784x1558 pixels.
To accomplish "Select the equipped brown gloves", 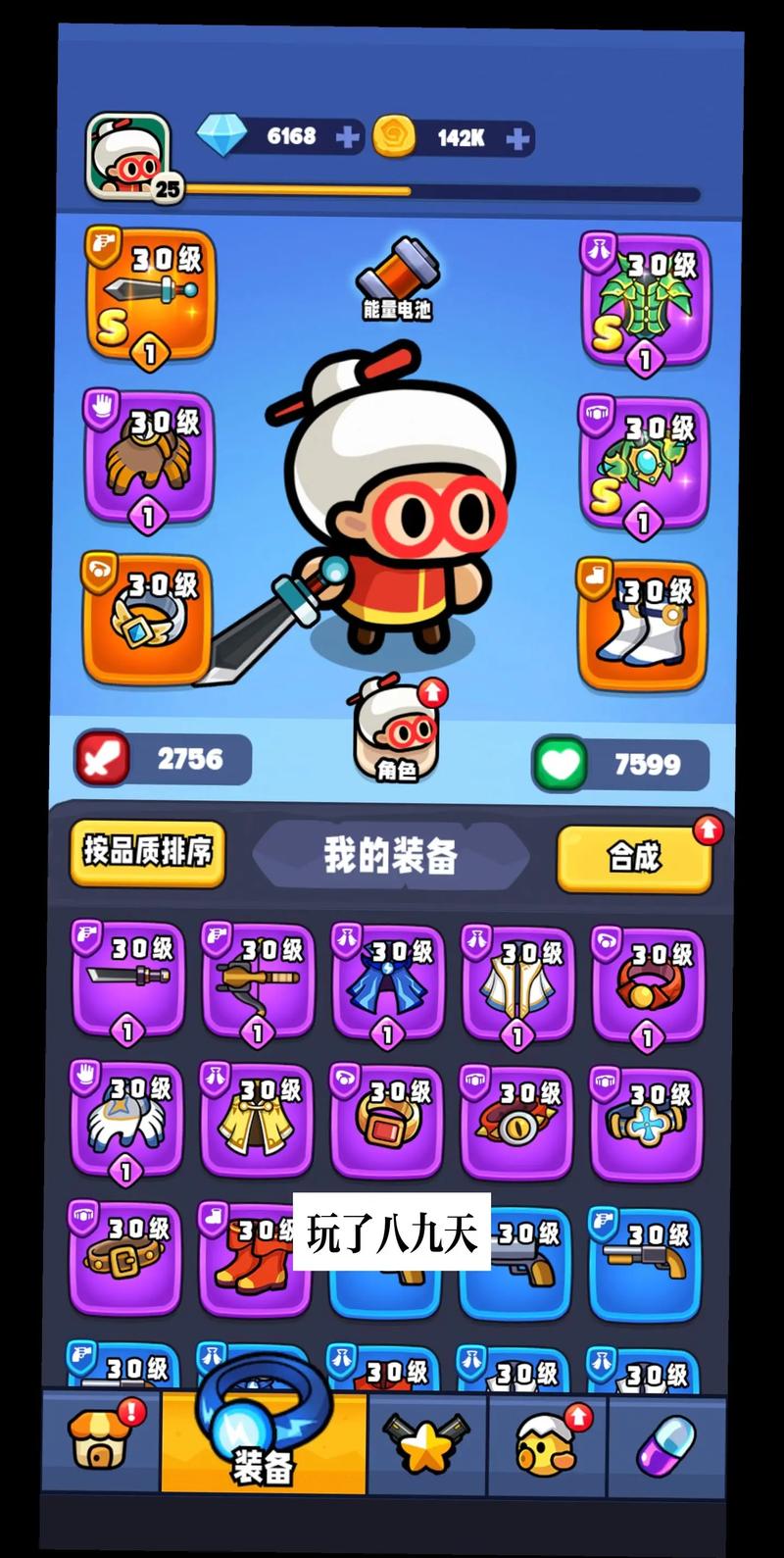I will coord(149,456).
